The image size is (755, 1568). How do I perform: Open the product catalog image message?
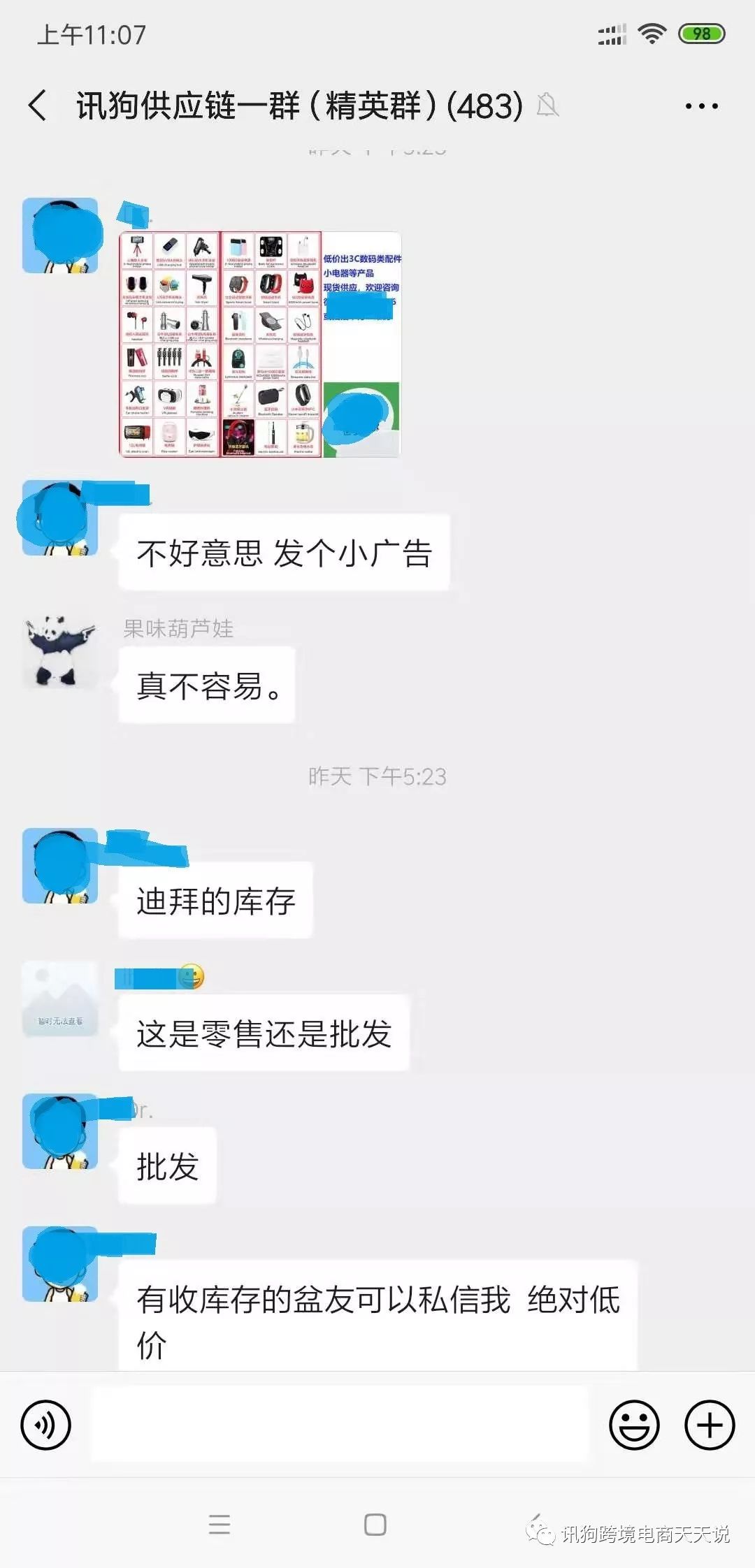coord(260,344)
